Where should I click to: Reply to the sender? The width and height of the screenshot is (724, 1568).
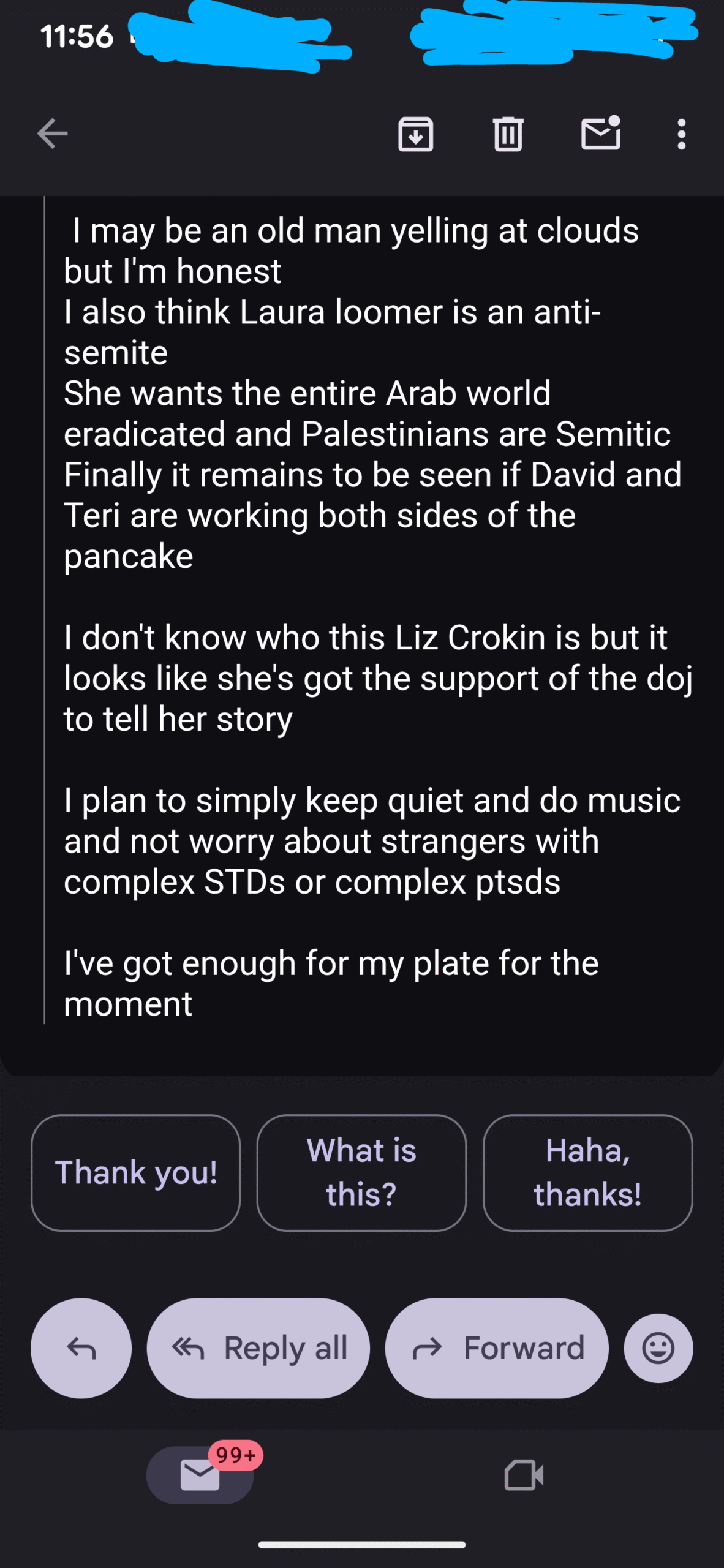(81, 1348)
